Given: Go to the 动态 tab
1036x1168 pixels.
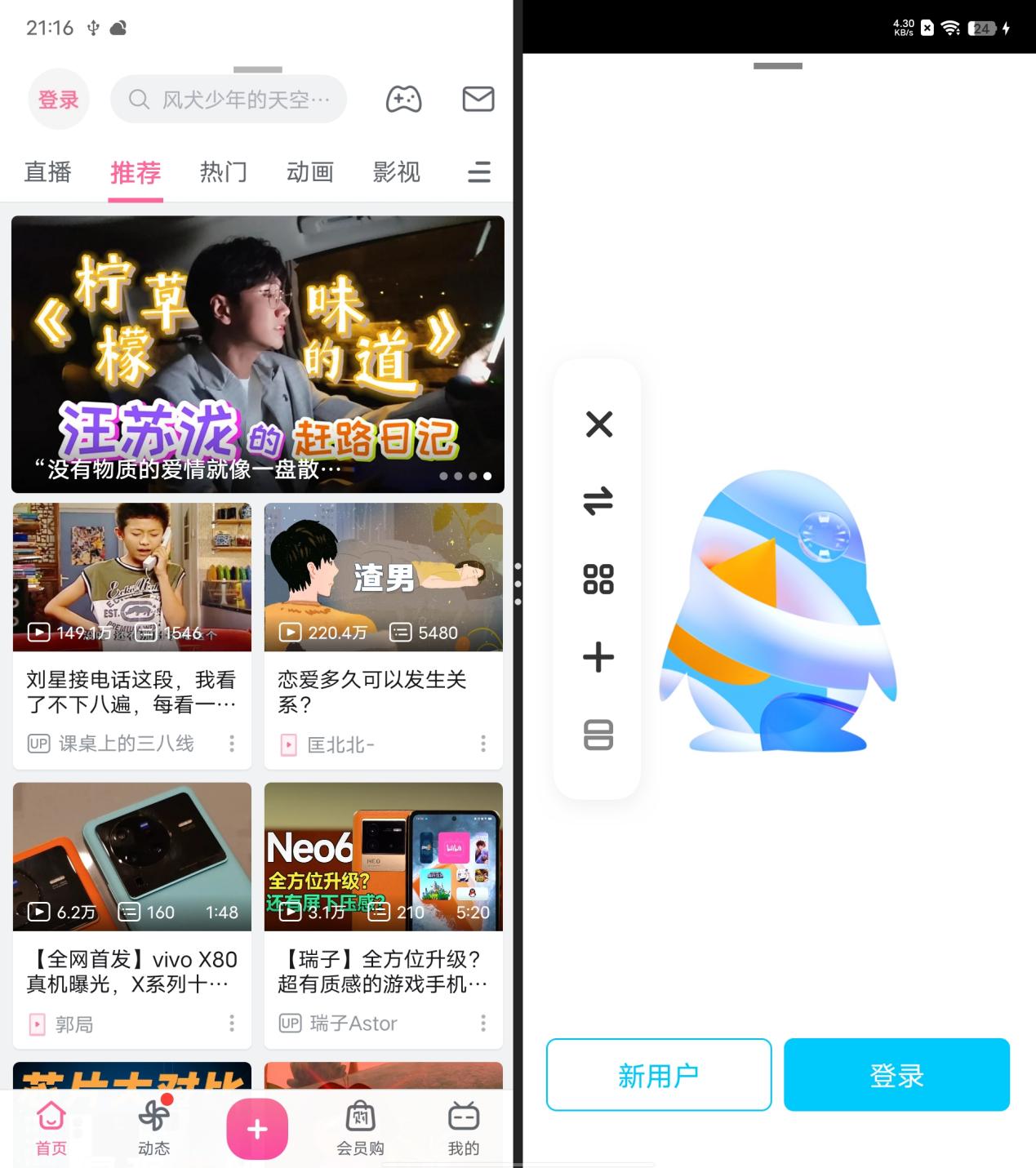Looking at the screenshot, I should pyautogui.click(x=153, y=1128).
